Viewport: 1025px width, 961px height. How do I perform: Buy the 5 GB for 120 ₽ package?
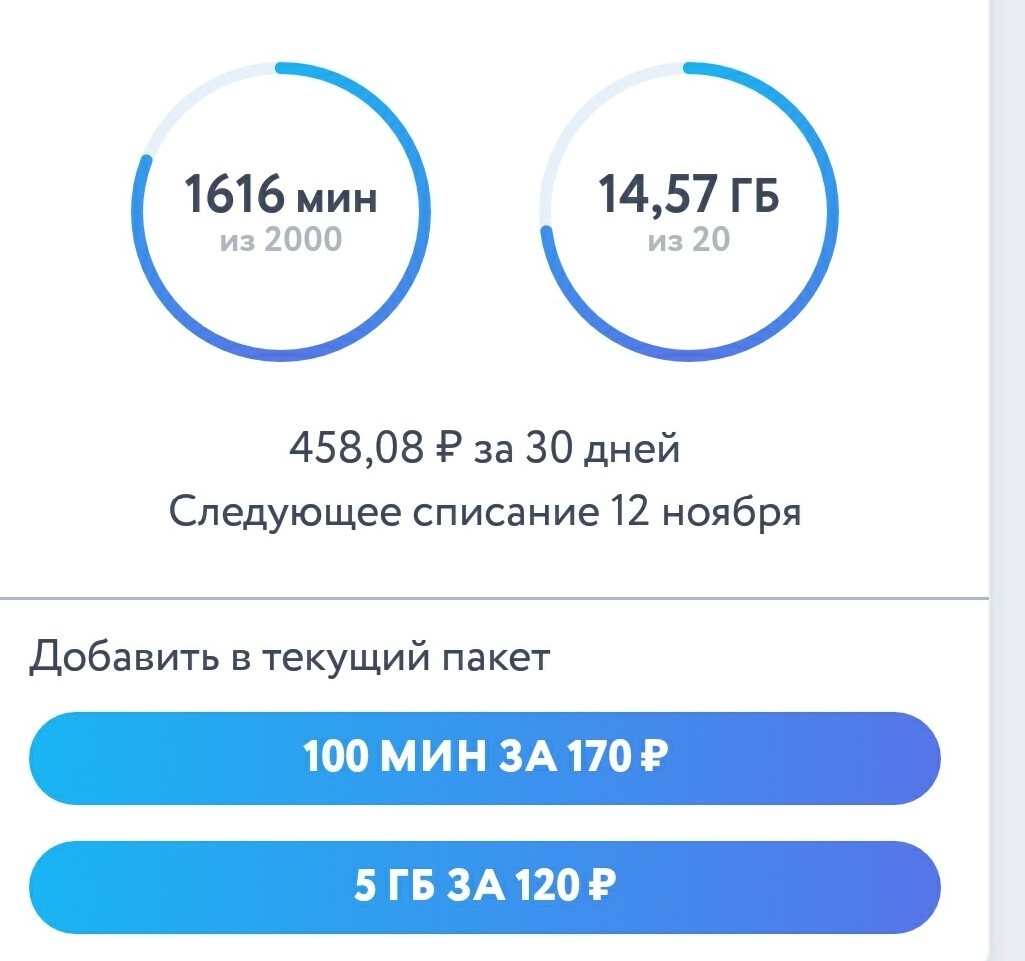coord(484,886)
